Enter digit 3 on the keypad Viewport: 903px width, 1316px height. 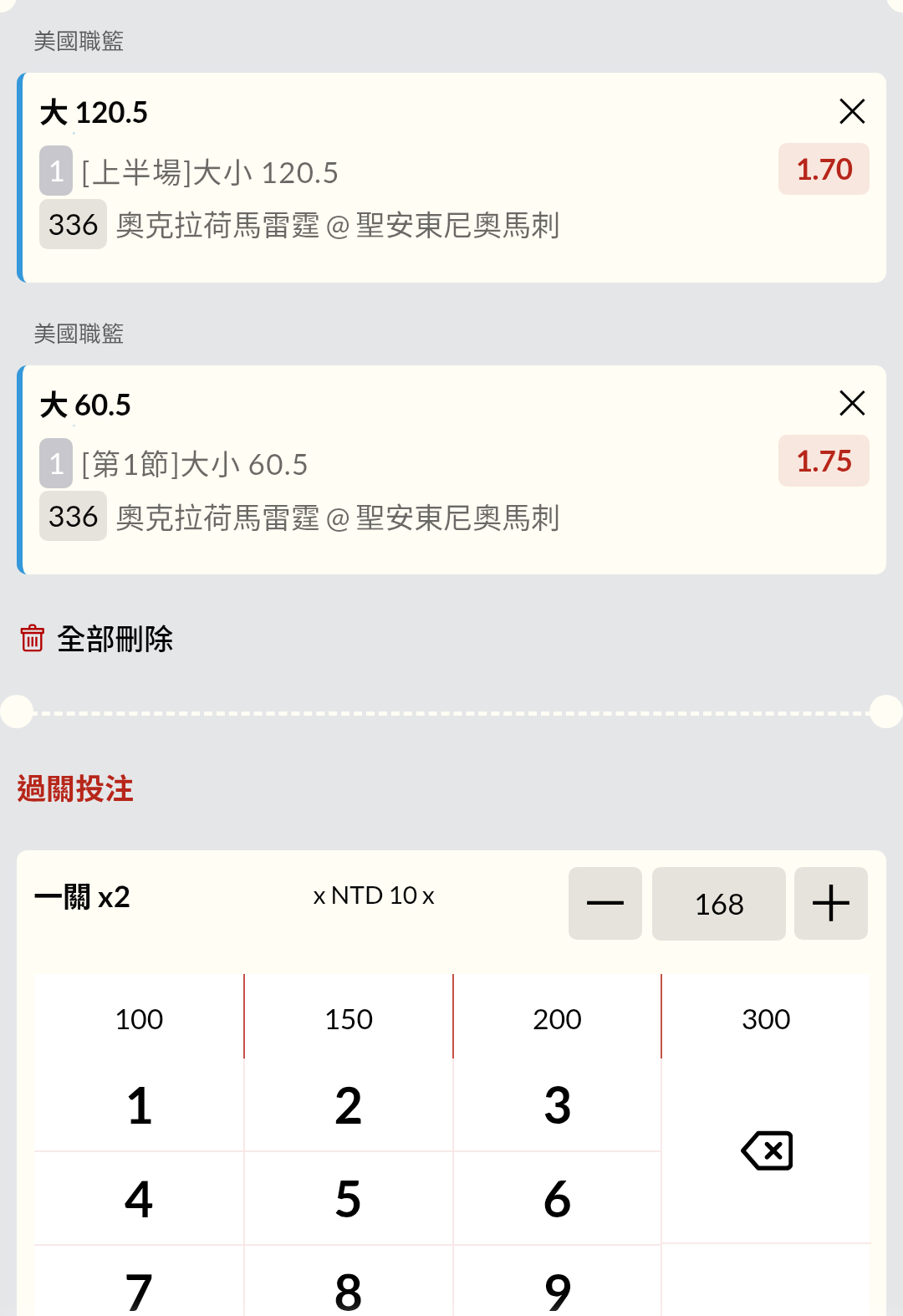click(558, 1105)
